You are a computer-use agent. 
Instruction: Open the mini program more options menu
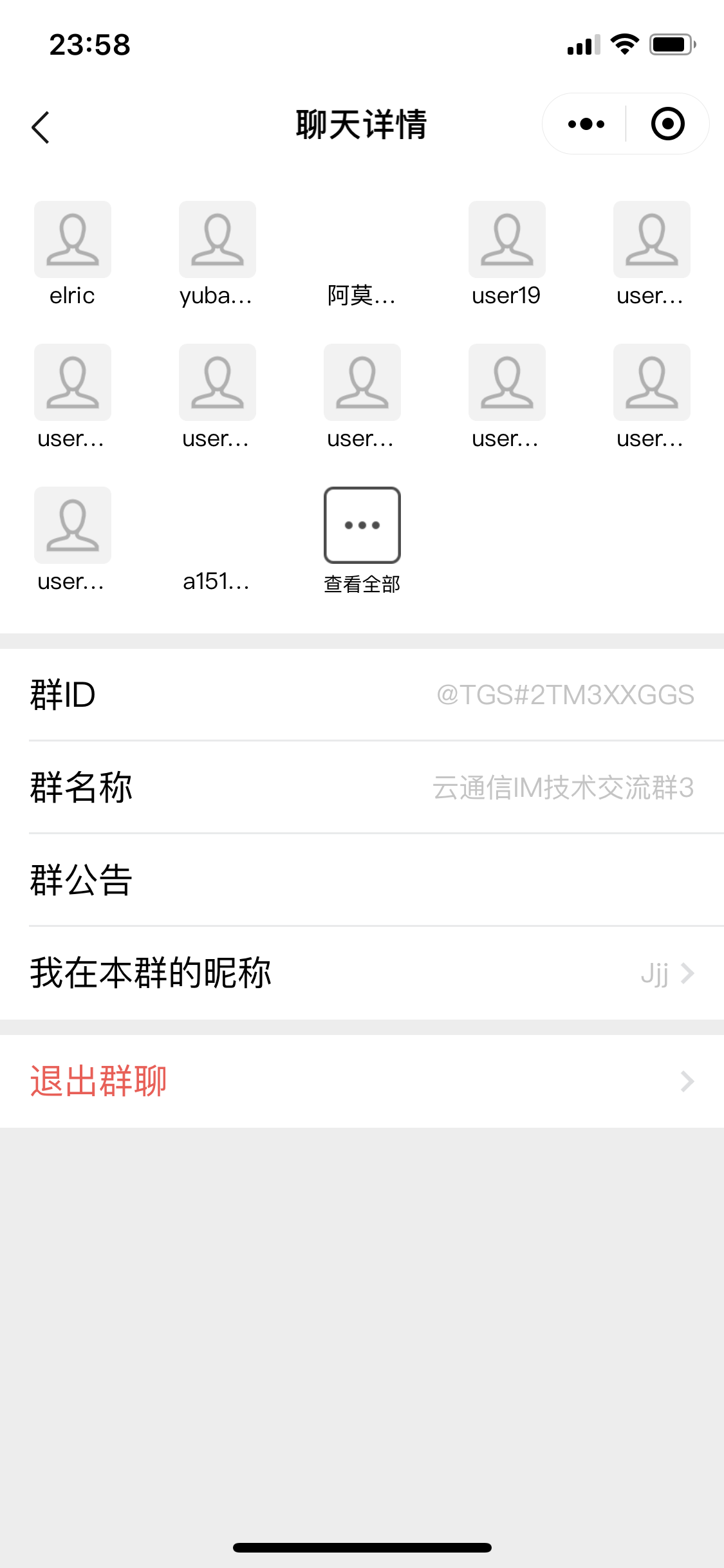click(x=586, y=124)
